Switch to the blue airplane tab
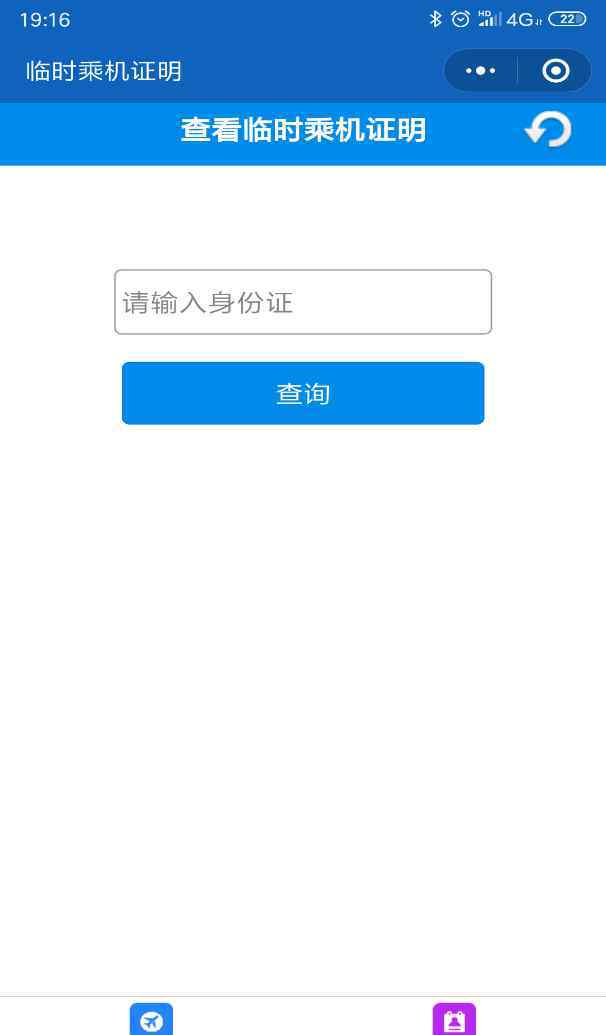Image resolution: width=606 pixels, height=1035 pixels. pyautogui.click(x=151, y=1019)
